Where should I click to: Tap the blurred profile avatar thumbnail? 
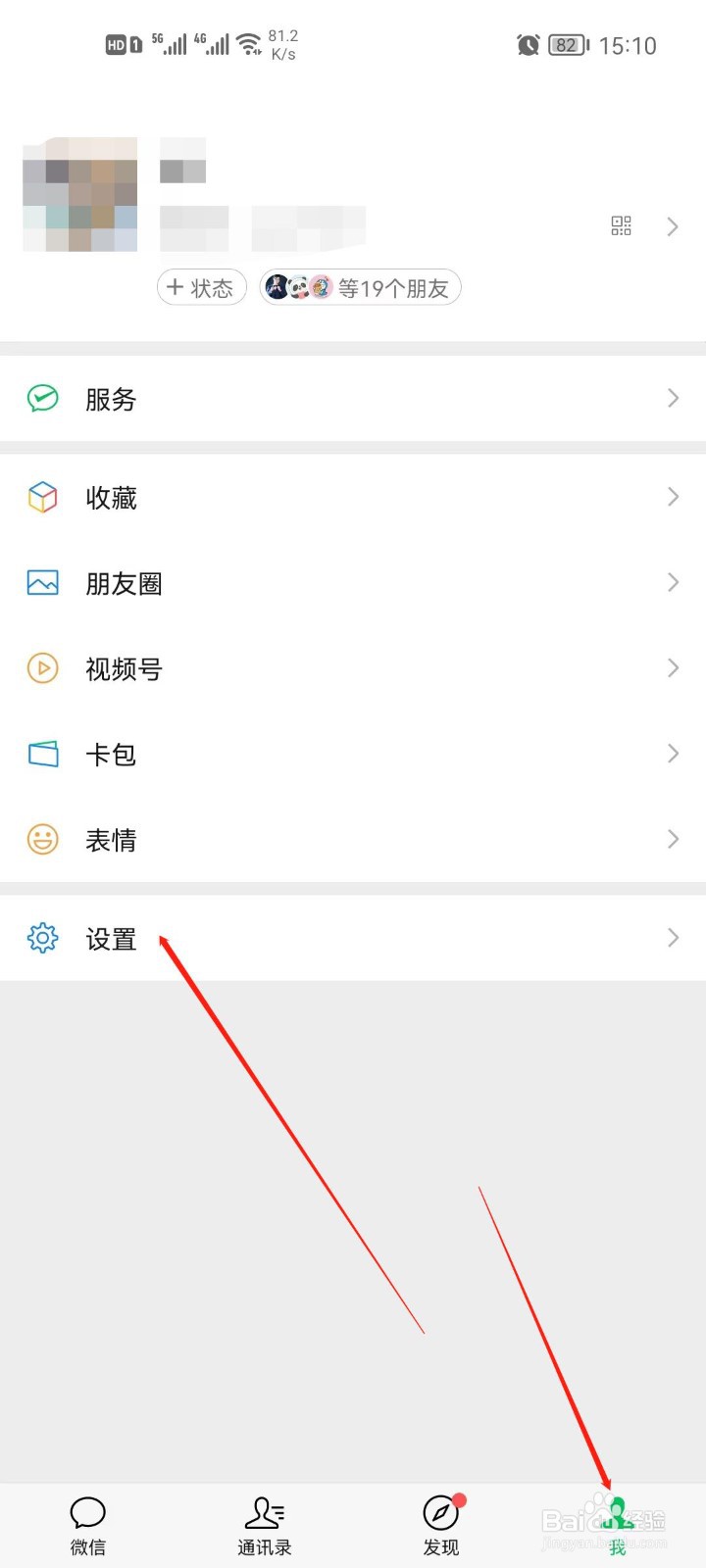(x=78, y=193)
